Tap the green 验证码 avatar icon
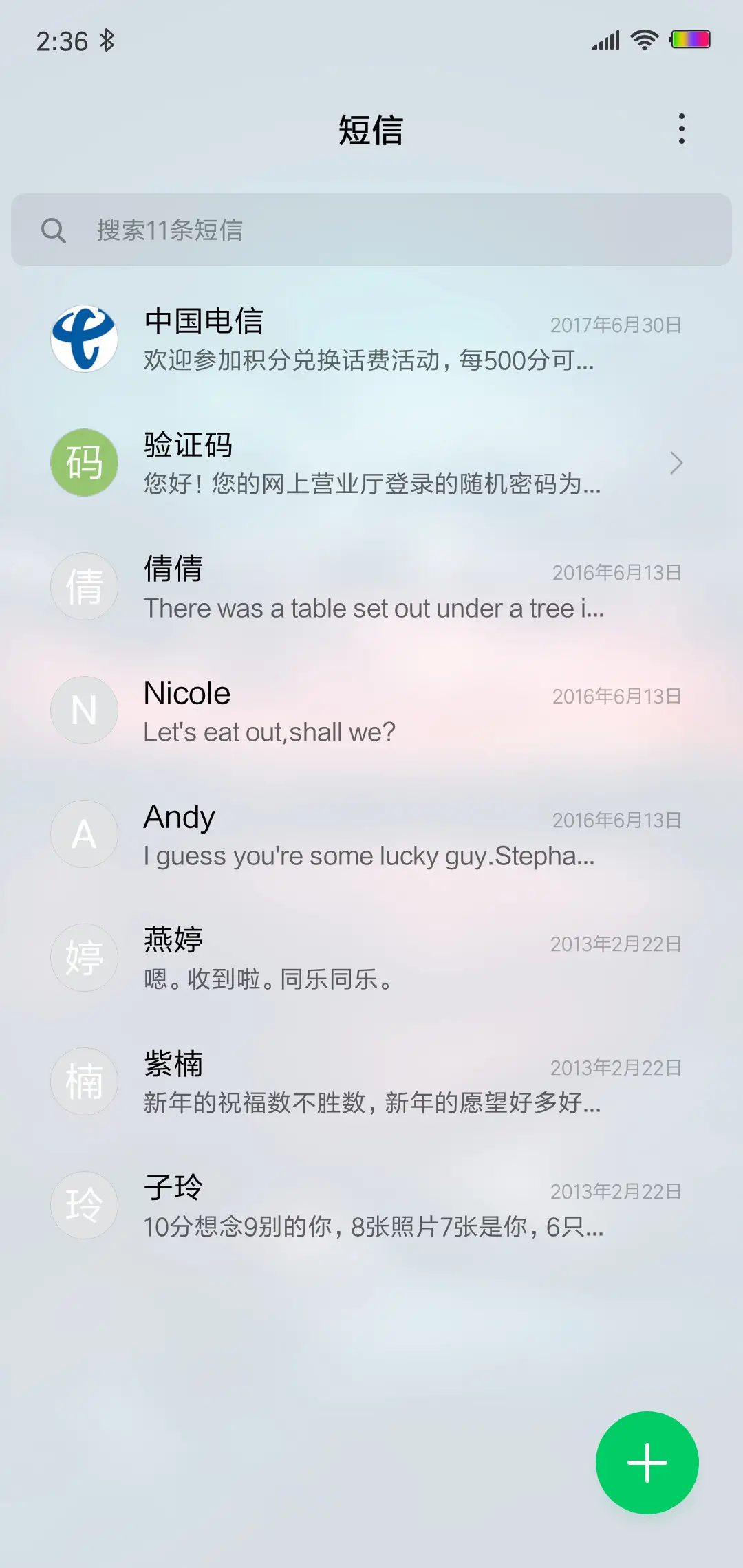 (x=83, y=462)
